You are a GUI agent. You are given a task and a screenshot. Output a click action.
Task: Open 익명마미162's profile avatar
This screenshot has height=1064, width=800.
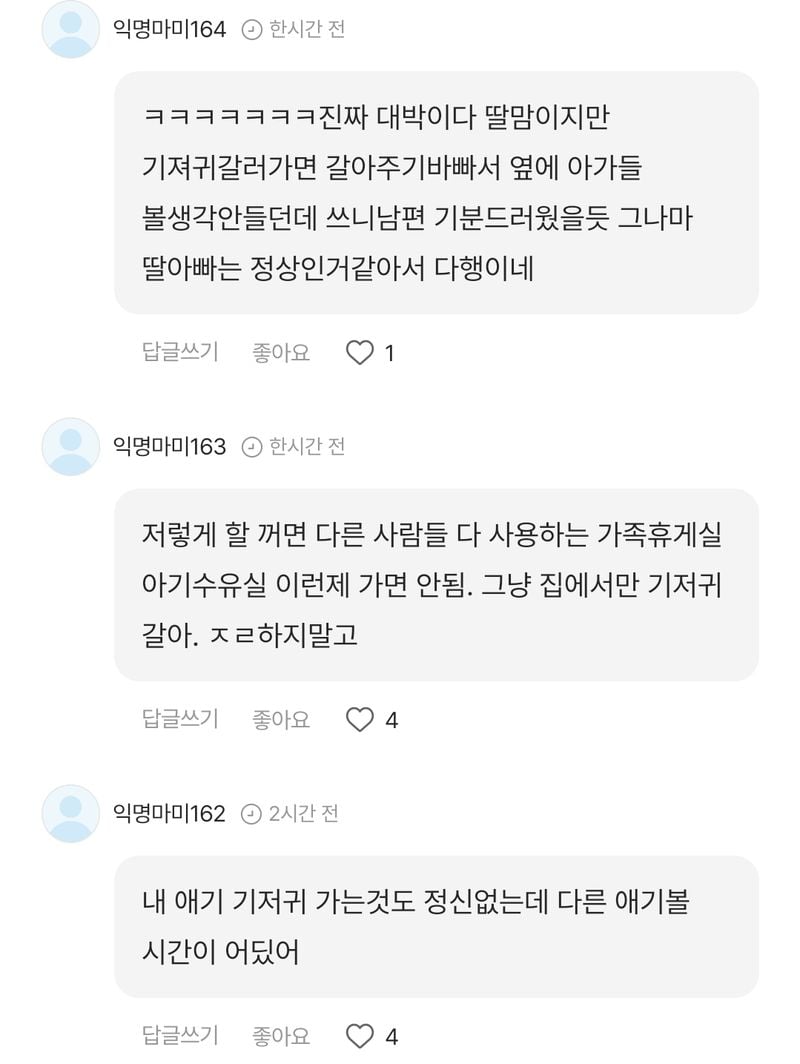click(71, 814)
